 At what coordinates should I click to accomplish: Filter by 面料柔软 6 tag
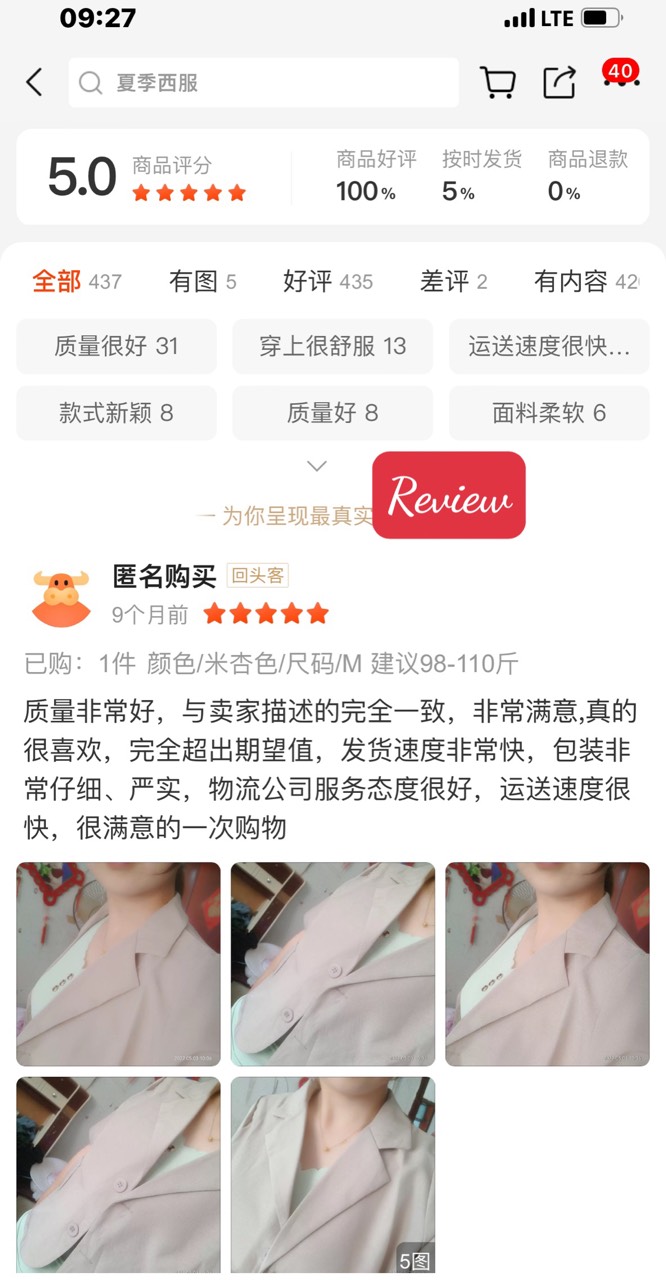[549, 413]
